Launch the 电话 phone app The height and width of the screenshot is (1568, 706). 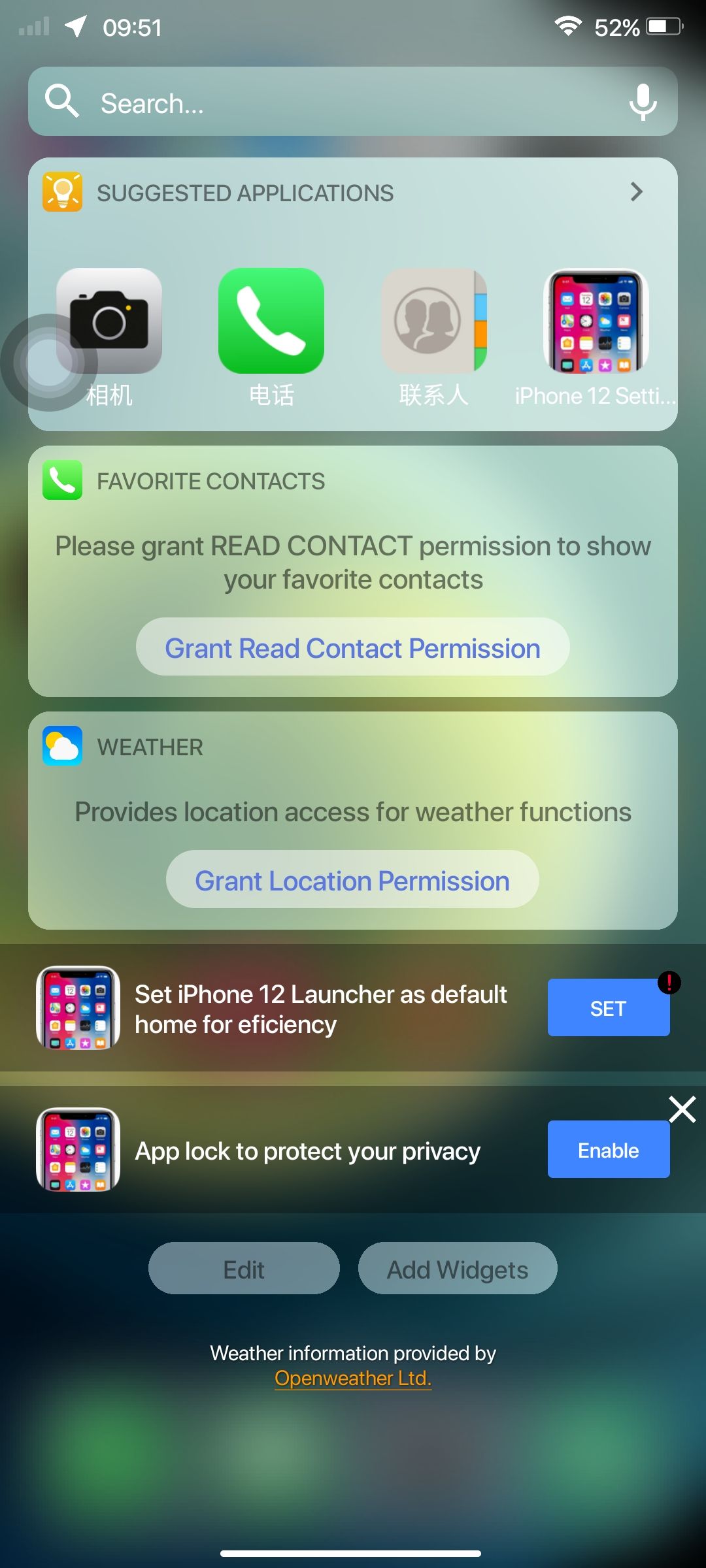271,321
